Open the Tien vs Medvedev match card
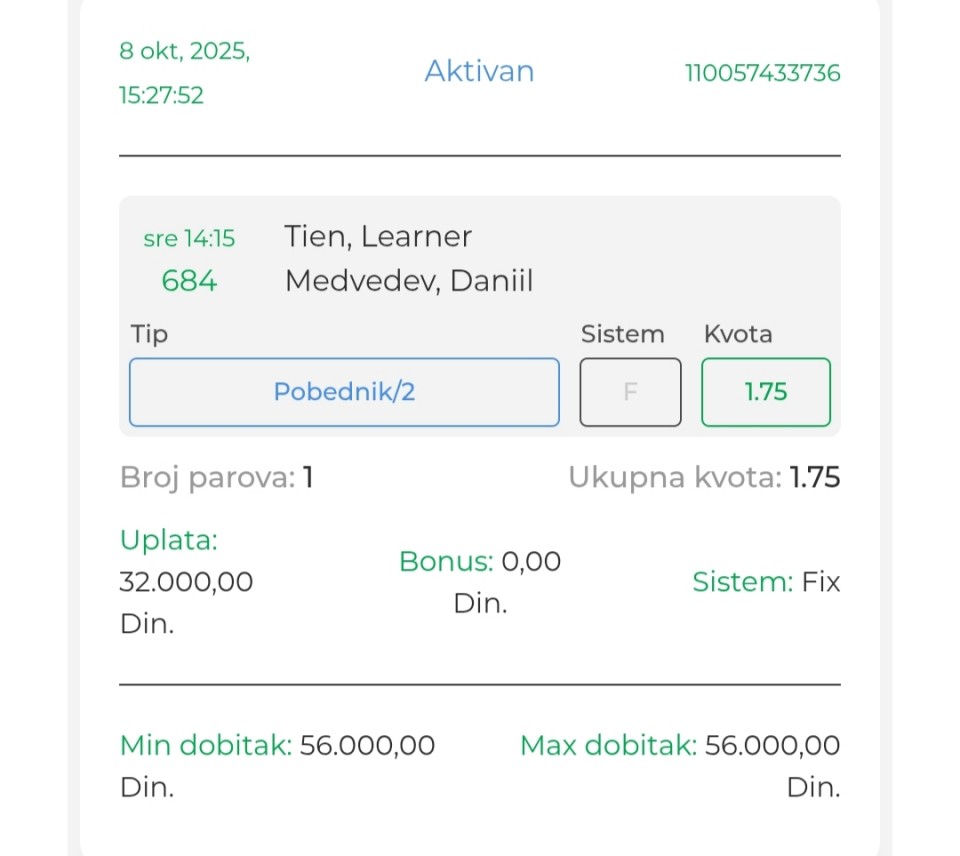 (x=408, y=259)
